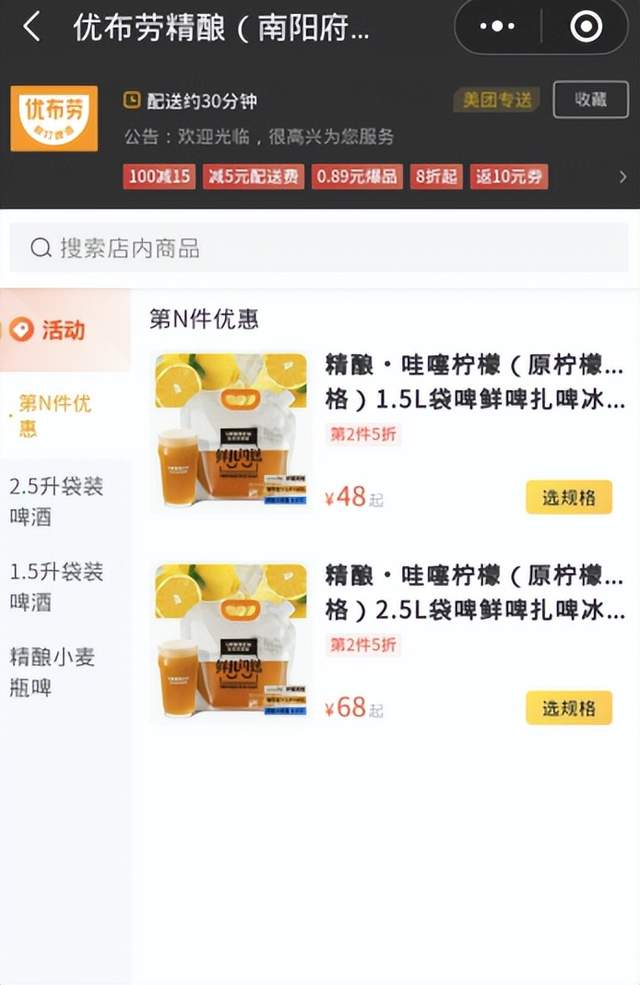Open the 1.5升袋装啤酒 category

(x=57, y=587)
